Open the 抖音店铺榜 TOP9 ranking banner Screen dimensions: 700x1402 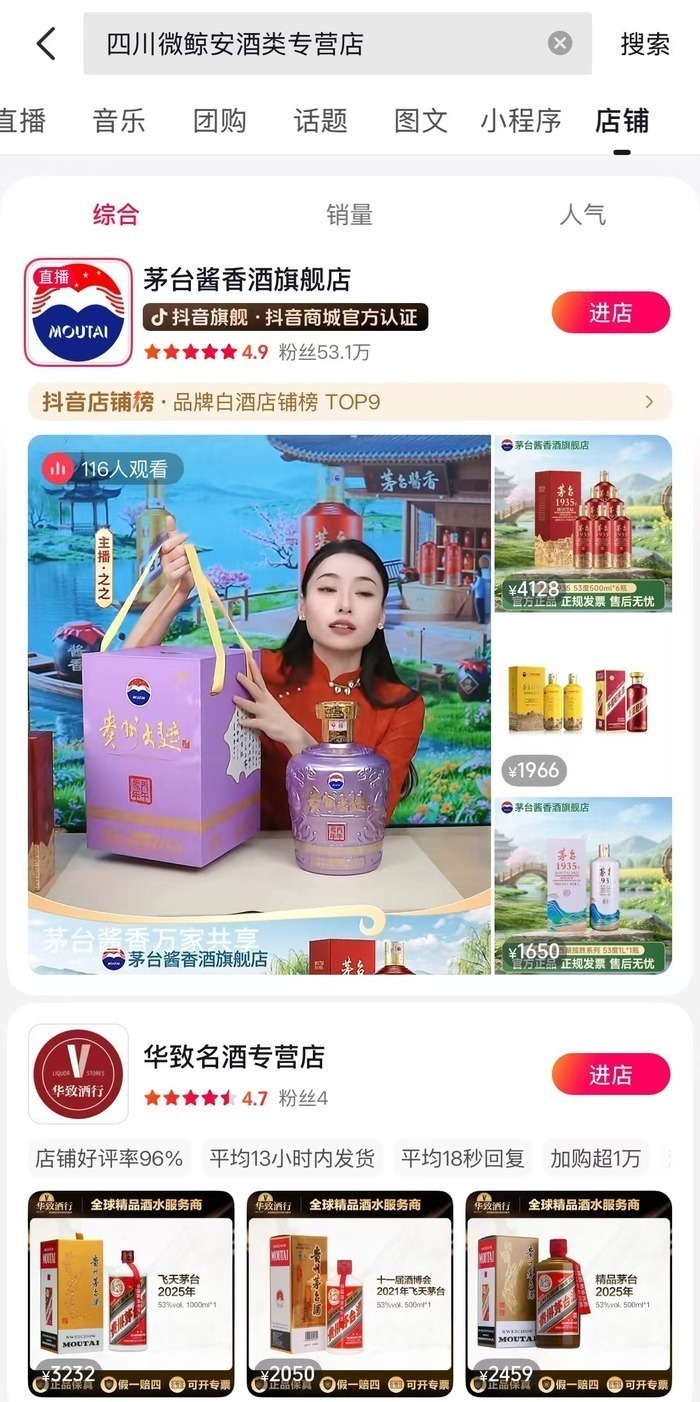coord(349,402)
